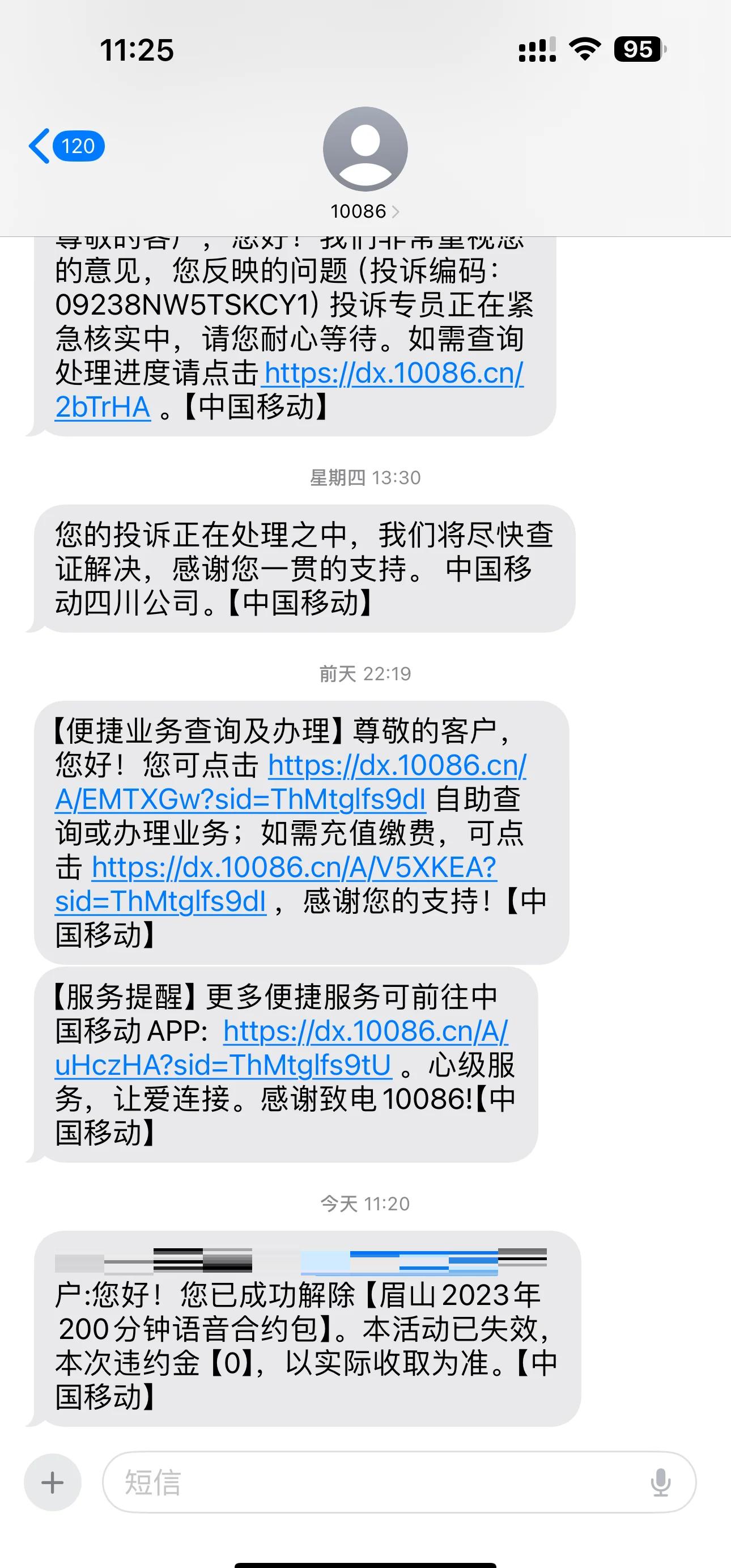
Task: Tap the plus button for attachments
Action: [x=52, y=1482]
